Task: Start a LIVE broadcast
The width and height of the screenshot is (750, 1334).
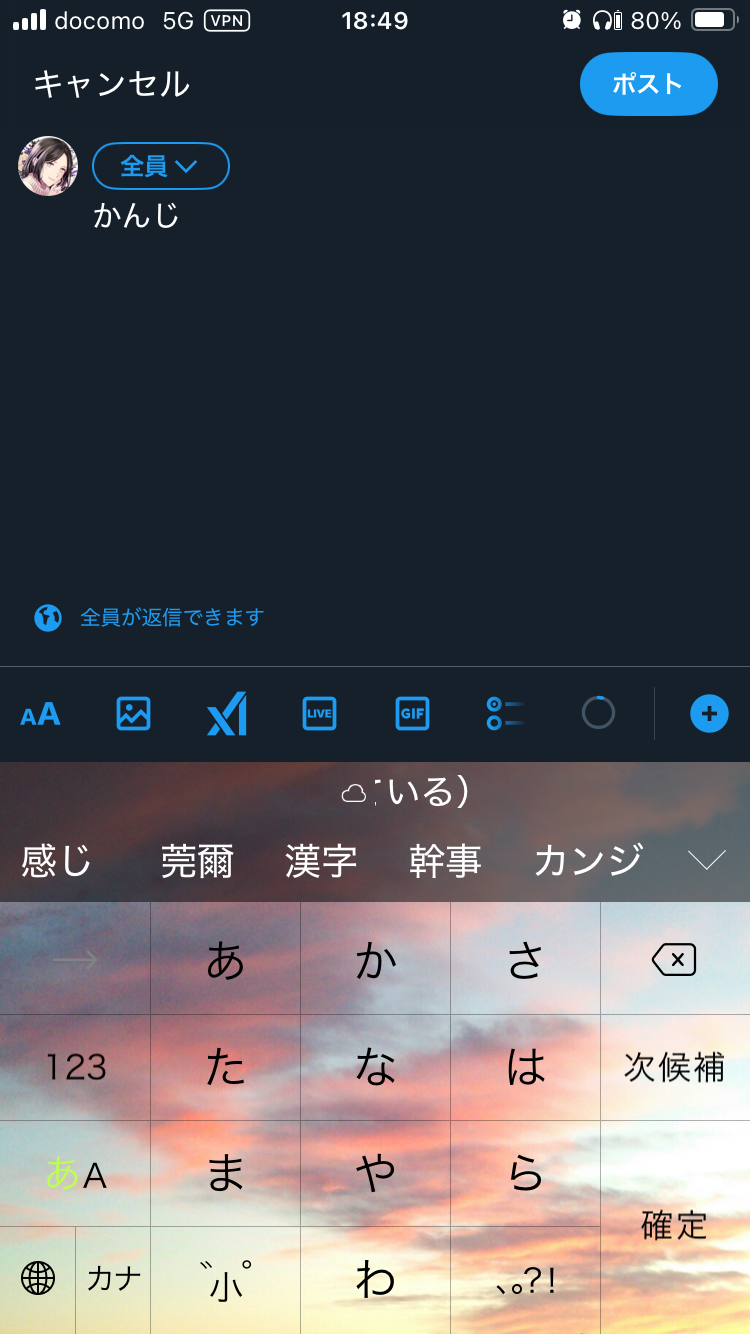Action: click(319, 714)
